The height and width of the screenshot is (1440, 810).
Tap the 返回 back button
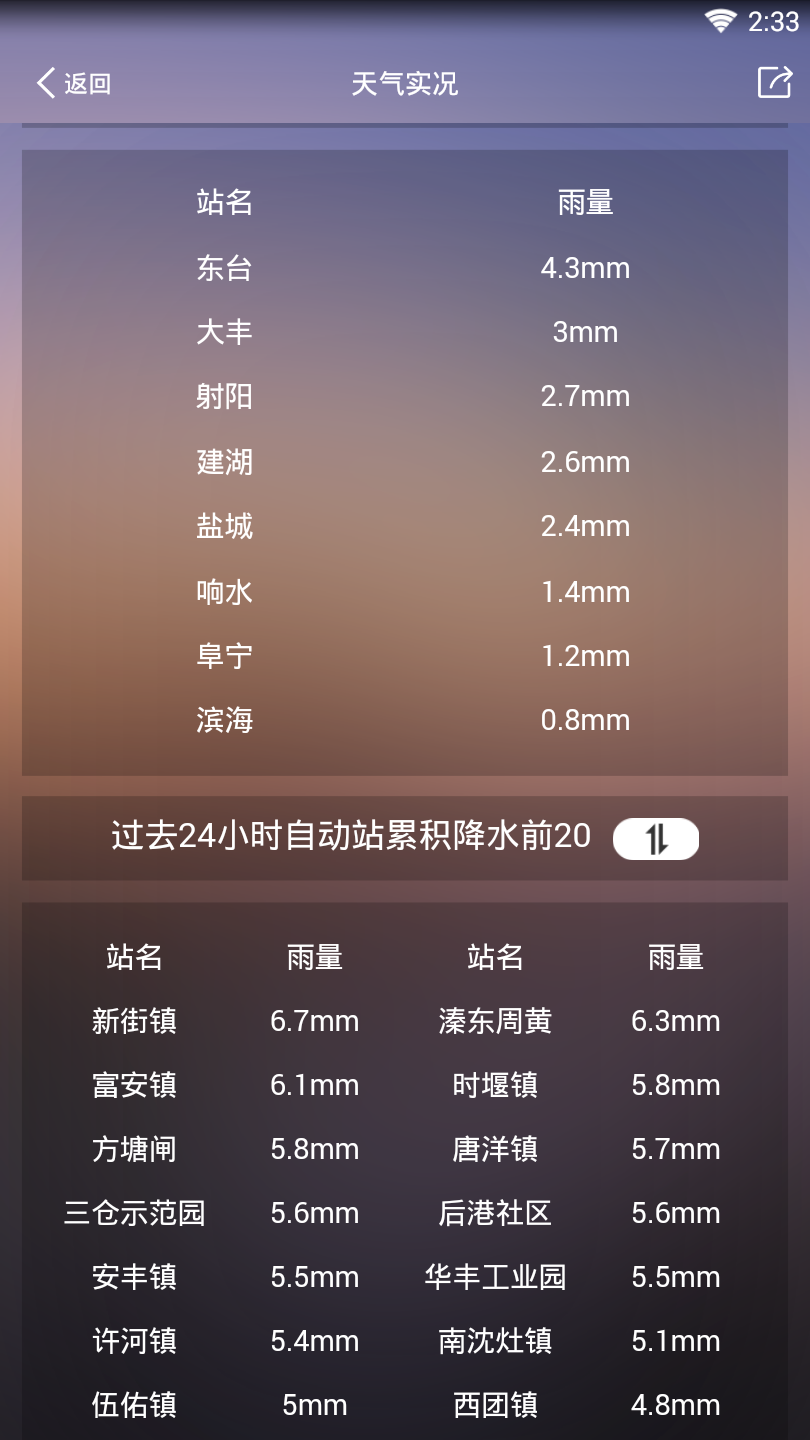tap(72, 84)
